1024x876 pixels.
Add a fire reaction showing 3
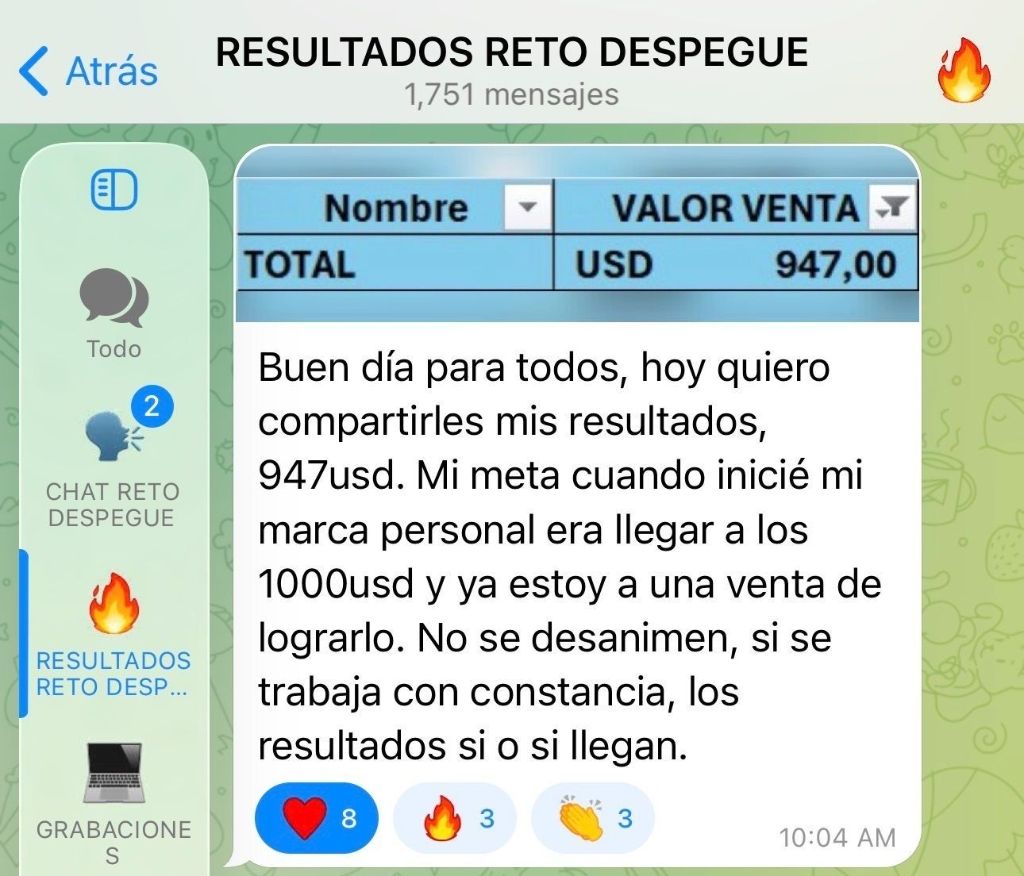[455, 819]
